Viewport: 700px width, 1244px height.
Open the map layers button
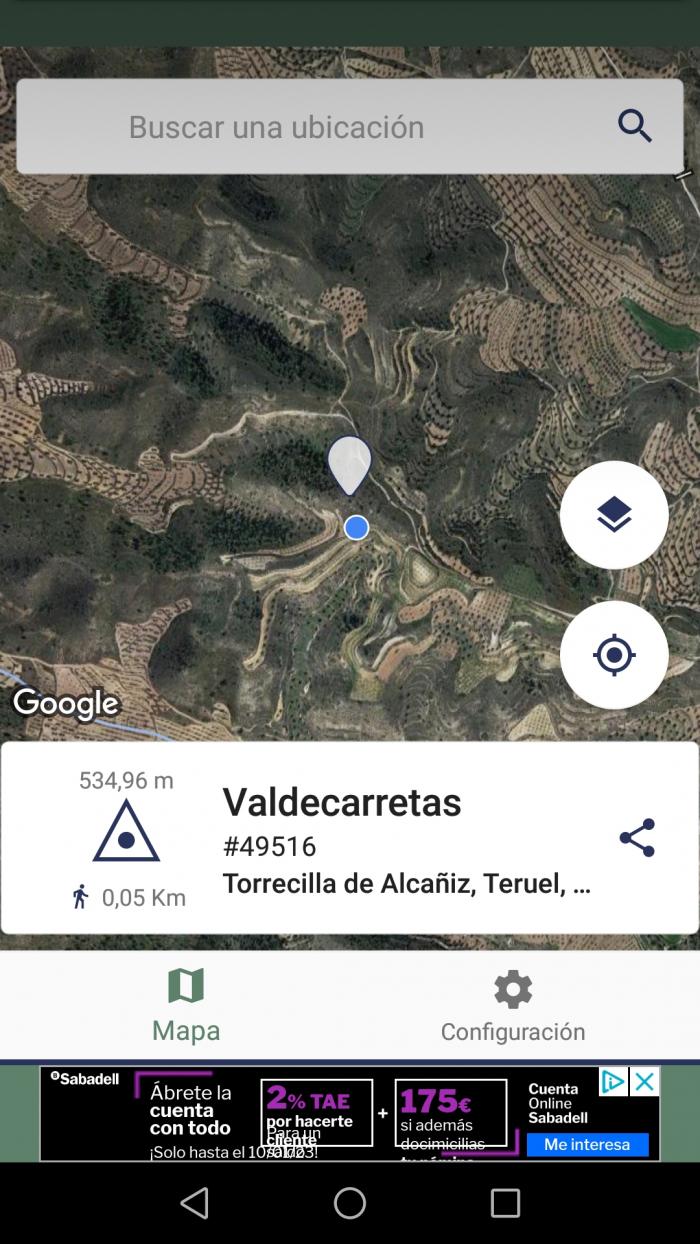pyautogui.click(x=614, y=515)
